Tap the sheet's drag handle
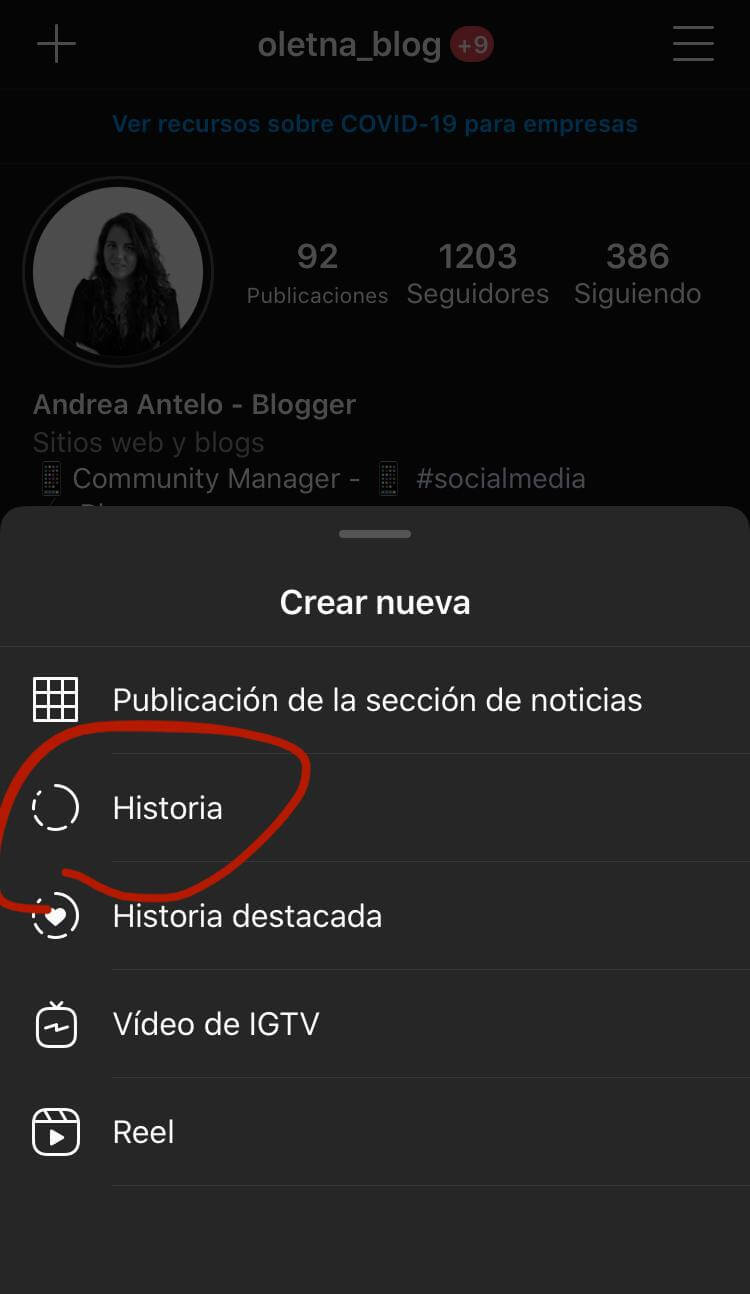The image size is (750, 1294). tap(375, 534)
